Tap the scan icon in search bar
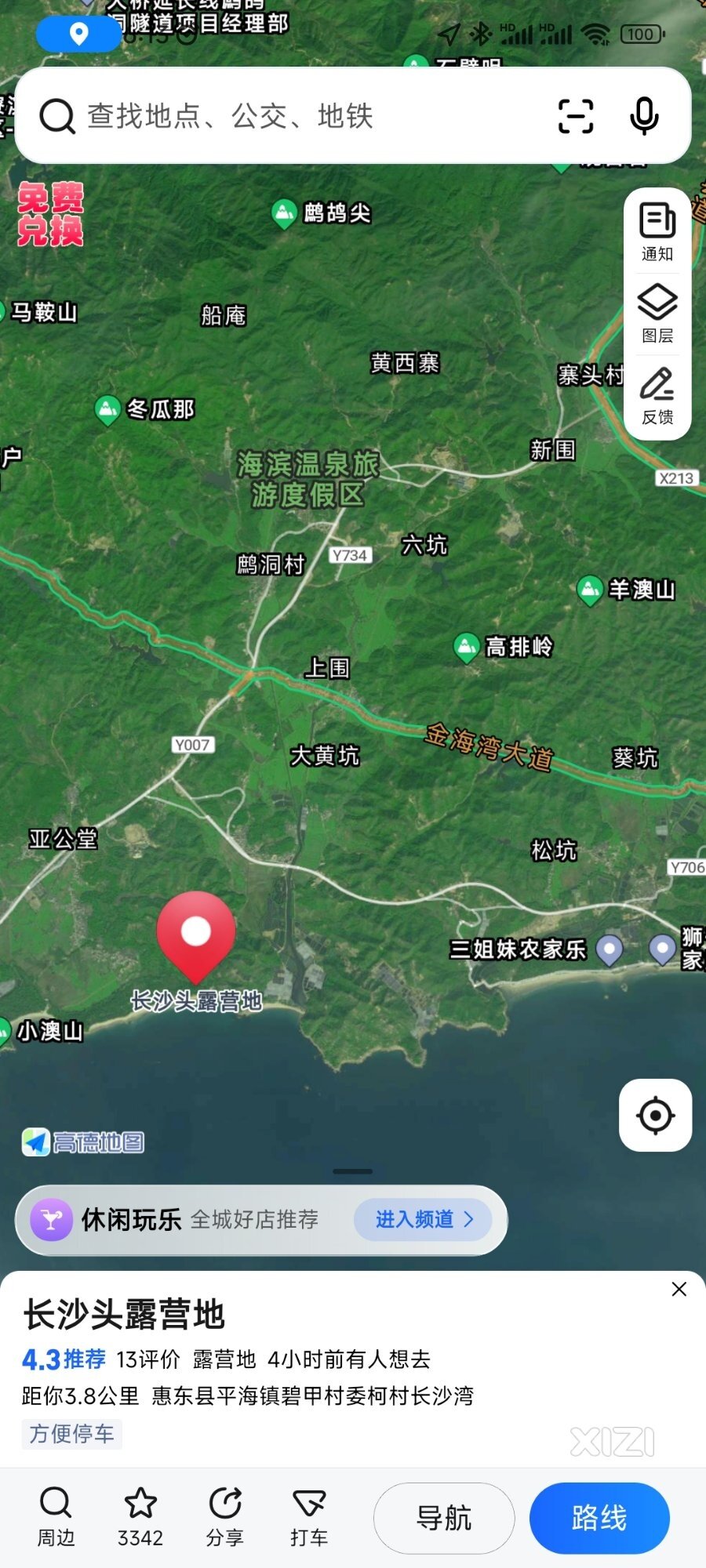The width and height of the screenshot is (706, 1568). click(x=575, y=116)
